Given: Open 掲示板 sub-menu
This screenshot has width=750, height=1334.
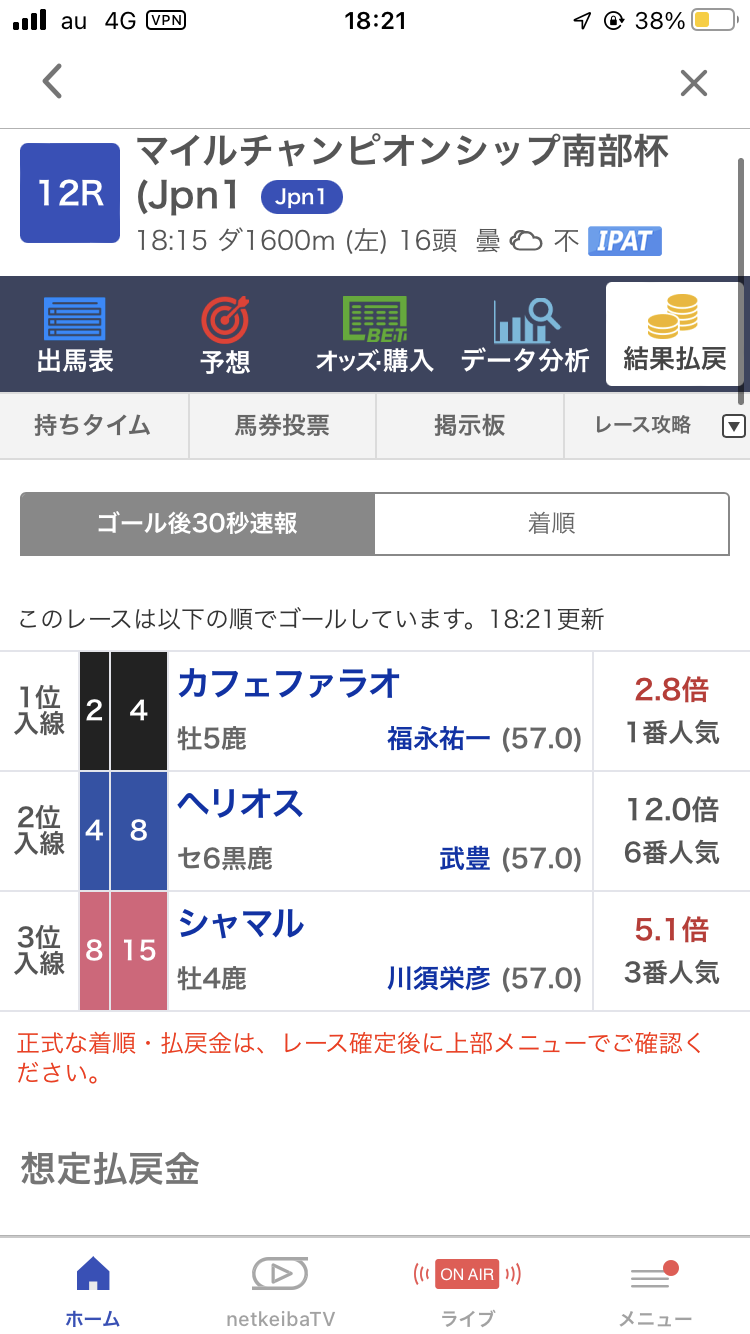Looking at the screenshot, I should click(x=470, y=426).
